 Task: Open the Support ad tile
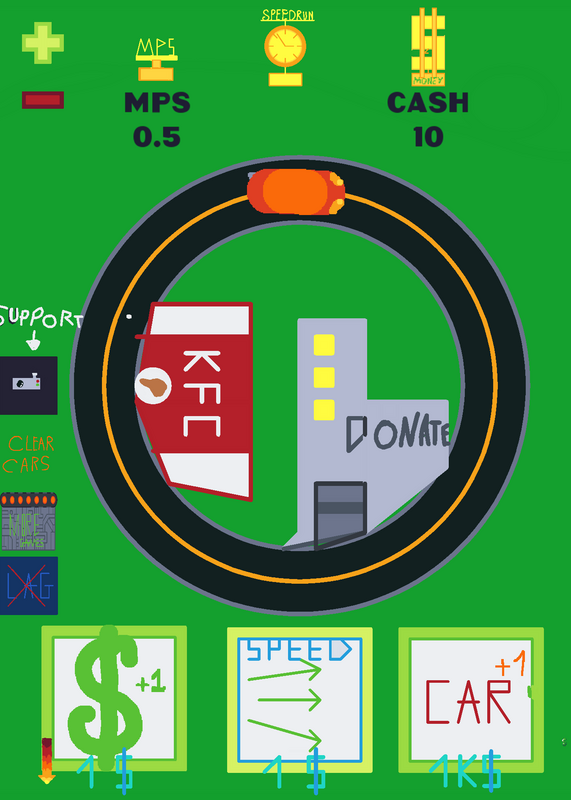coord(29,385)
